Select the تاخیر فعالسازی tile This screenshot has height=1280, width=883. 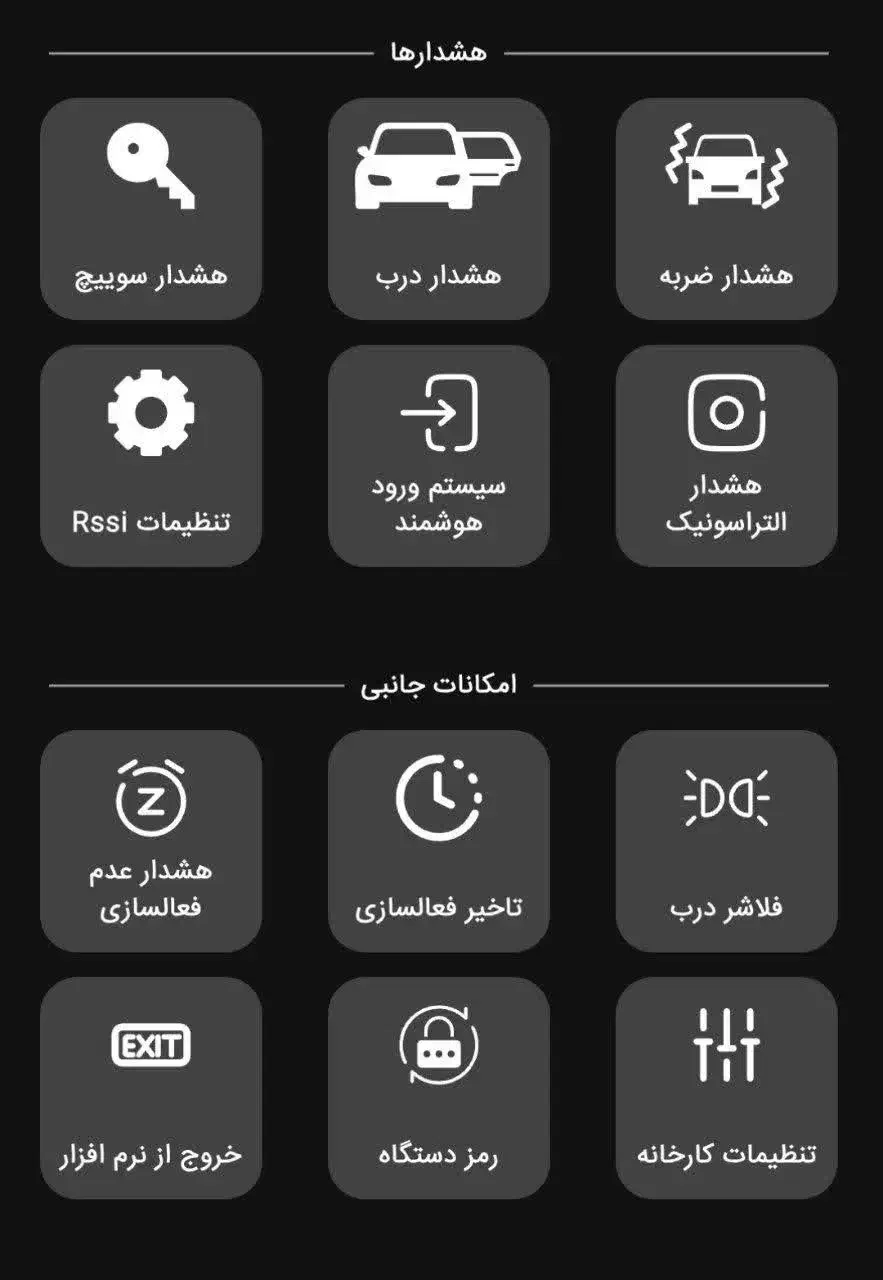click(438, 838)
